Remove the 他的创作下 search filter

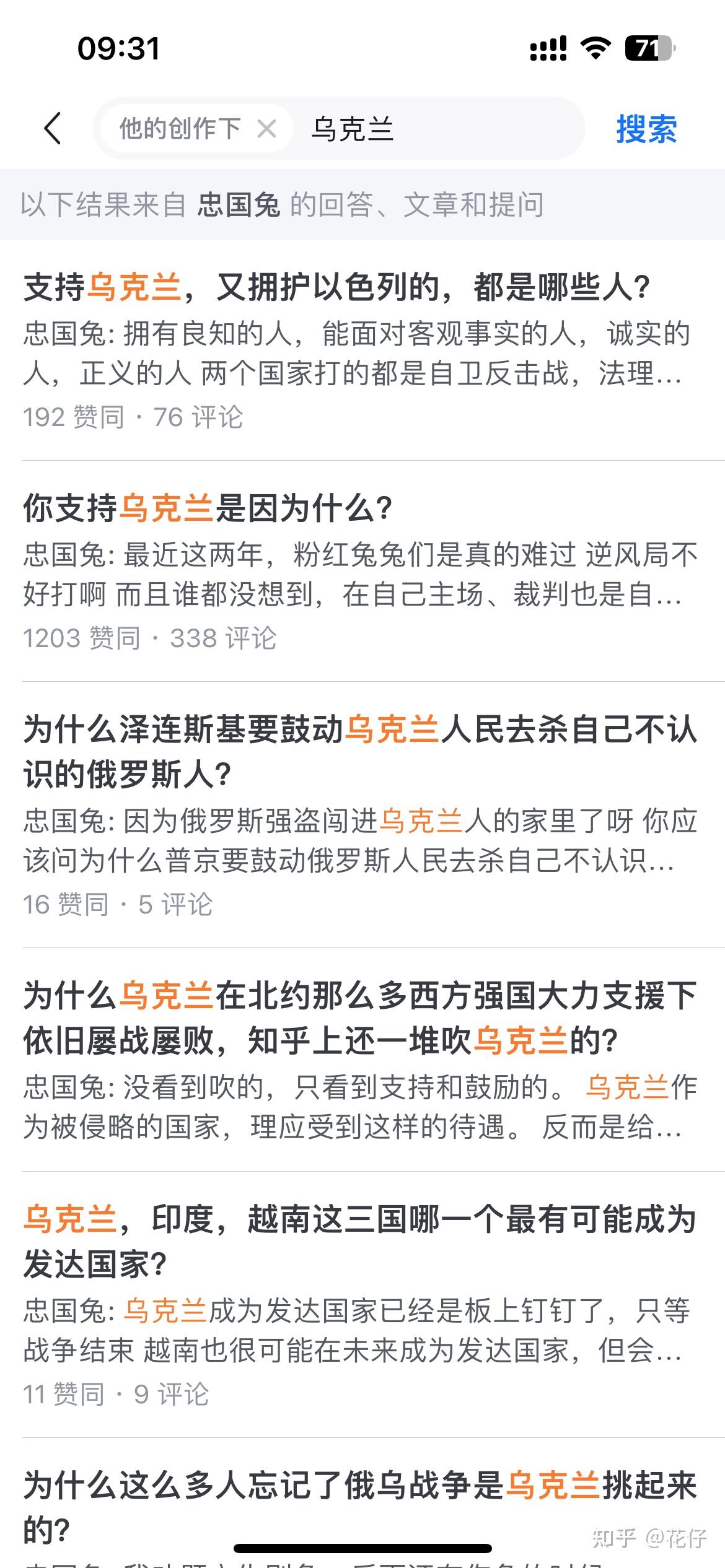(267, 129)
